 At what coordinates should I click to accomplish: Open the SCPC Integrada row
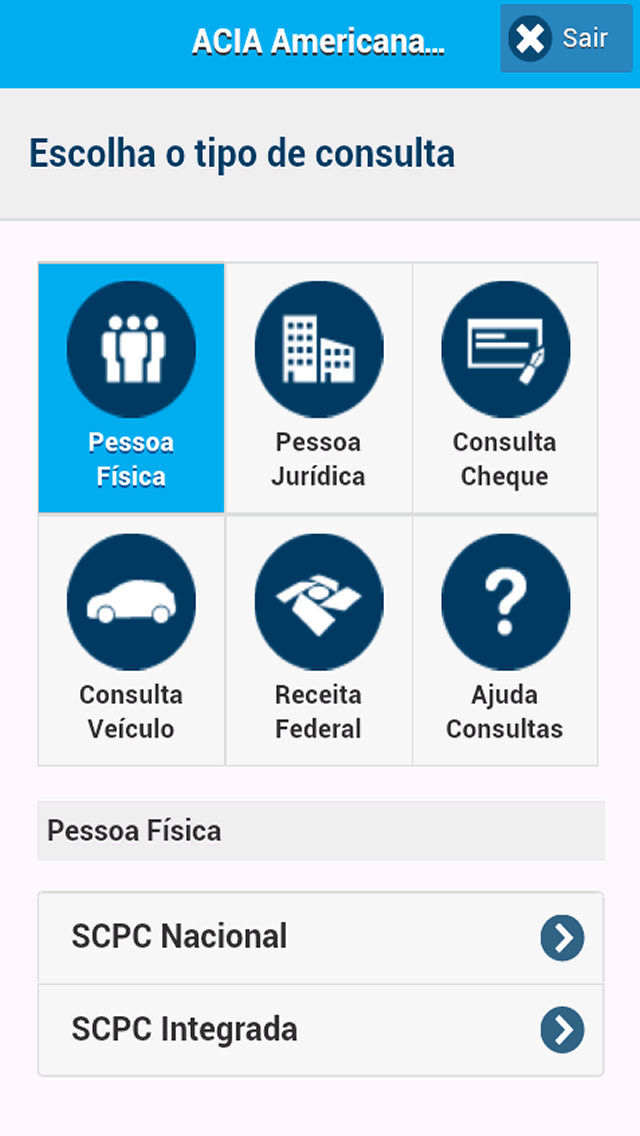point(320,1030)
